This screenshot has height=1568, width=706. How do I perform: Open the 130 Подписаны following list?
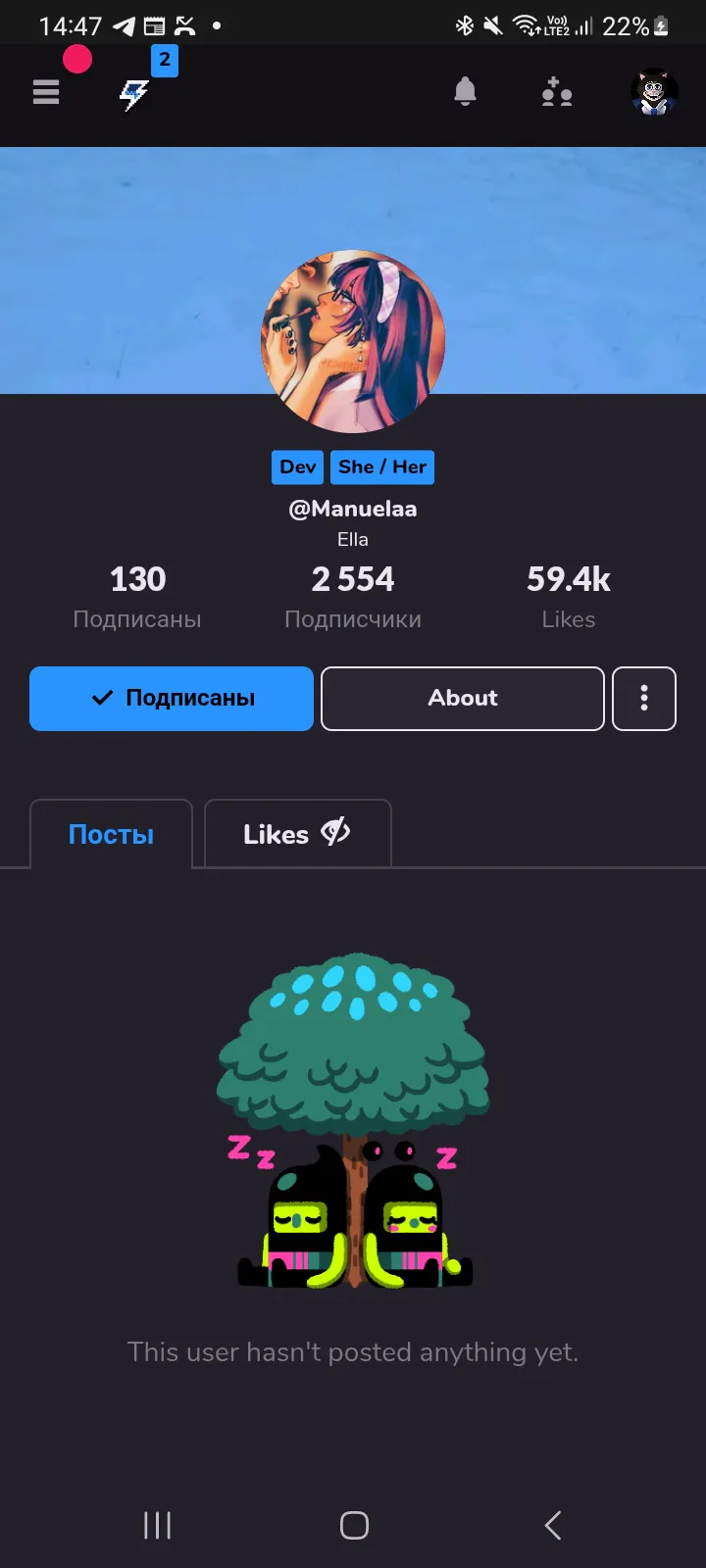point(137,596)
